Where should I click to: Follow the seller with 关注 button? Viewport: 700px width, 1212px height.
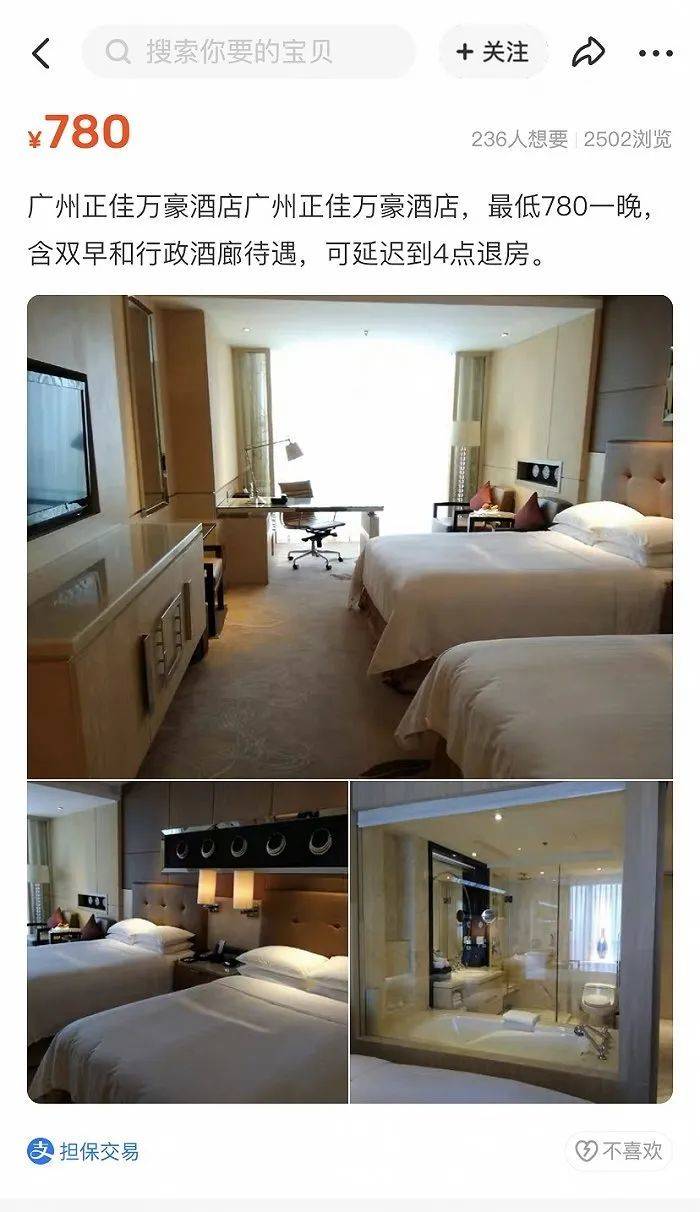click(493, 52)
